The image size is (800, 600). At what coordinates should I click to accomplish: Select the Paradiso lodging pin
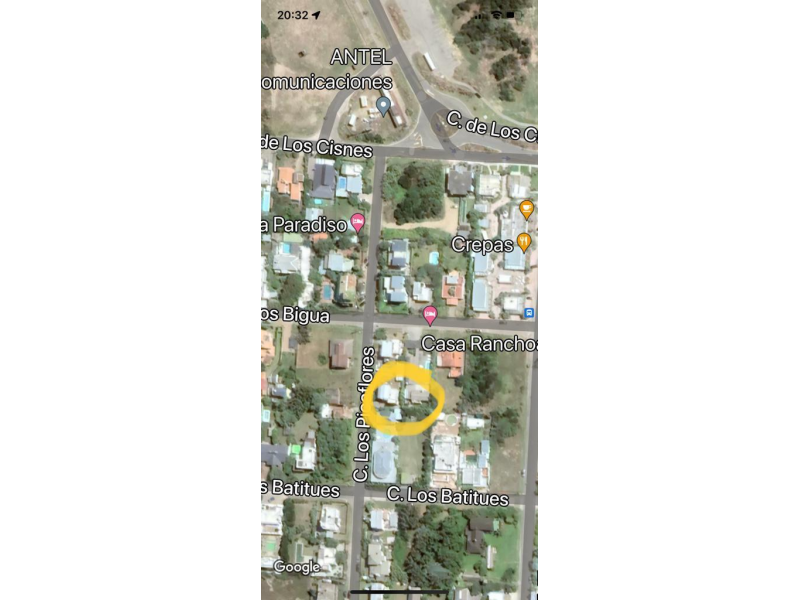pos(358,222)
